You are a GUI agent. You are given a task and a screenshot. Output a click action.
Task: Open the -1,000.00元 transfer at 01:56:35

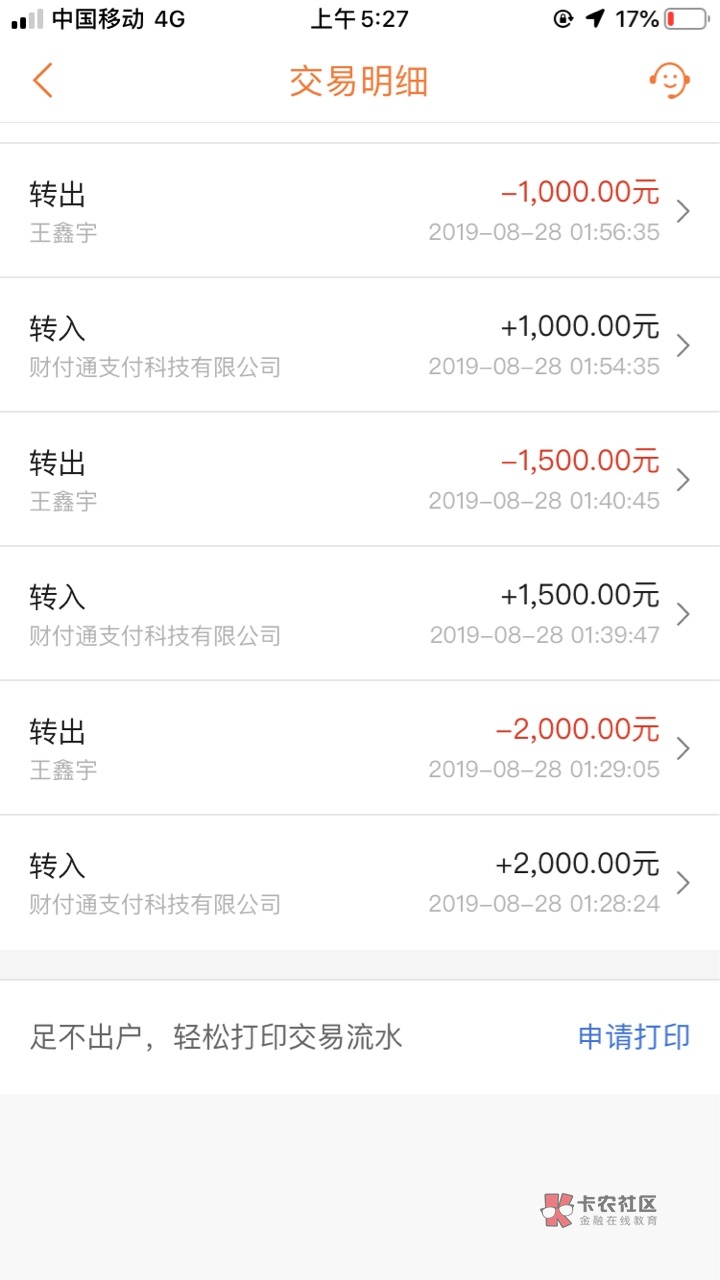point(360,211)
